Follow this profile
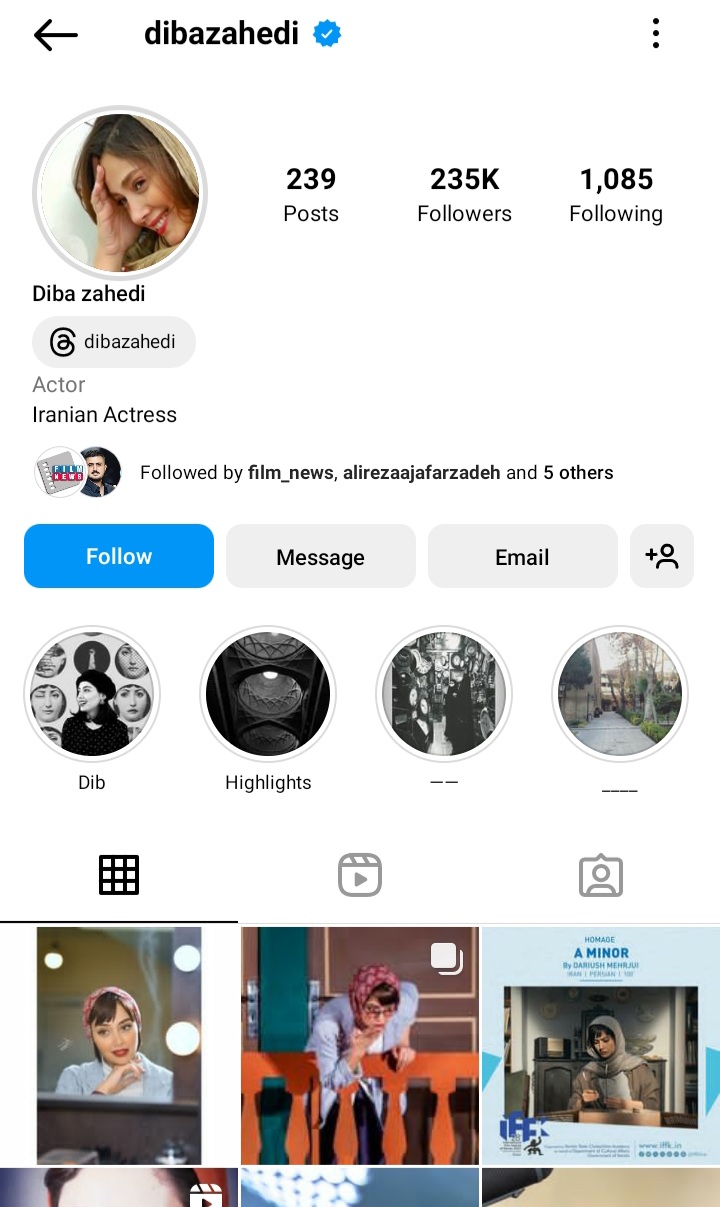This screenshot has width=720, height=1207. click(119, 556)
